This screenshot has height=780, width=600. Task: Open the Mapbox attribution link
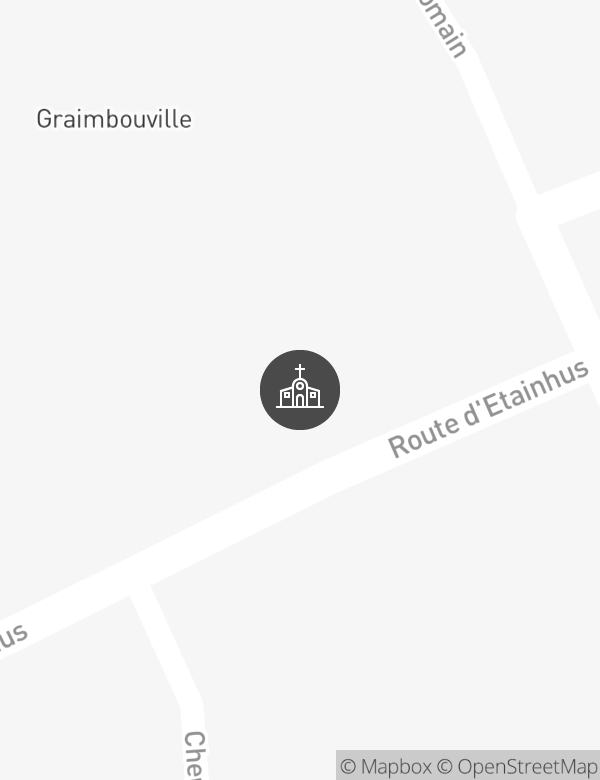tap(386, 767)
